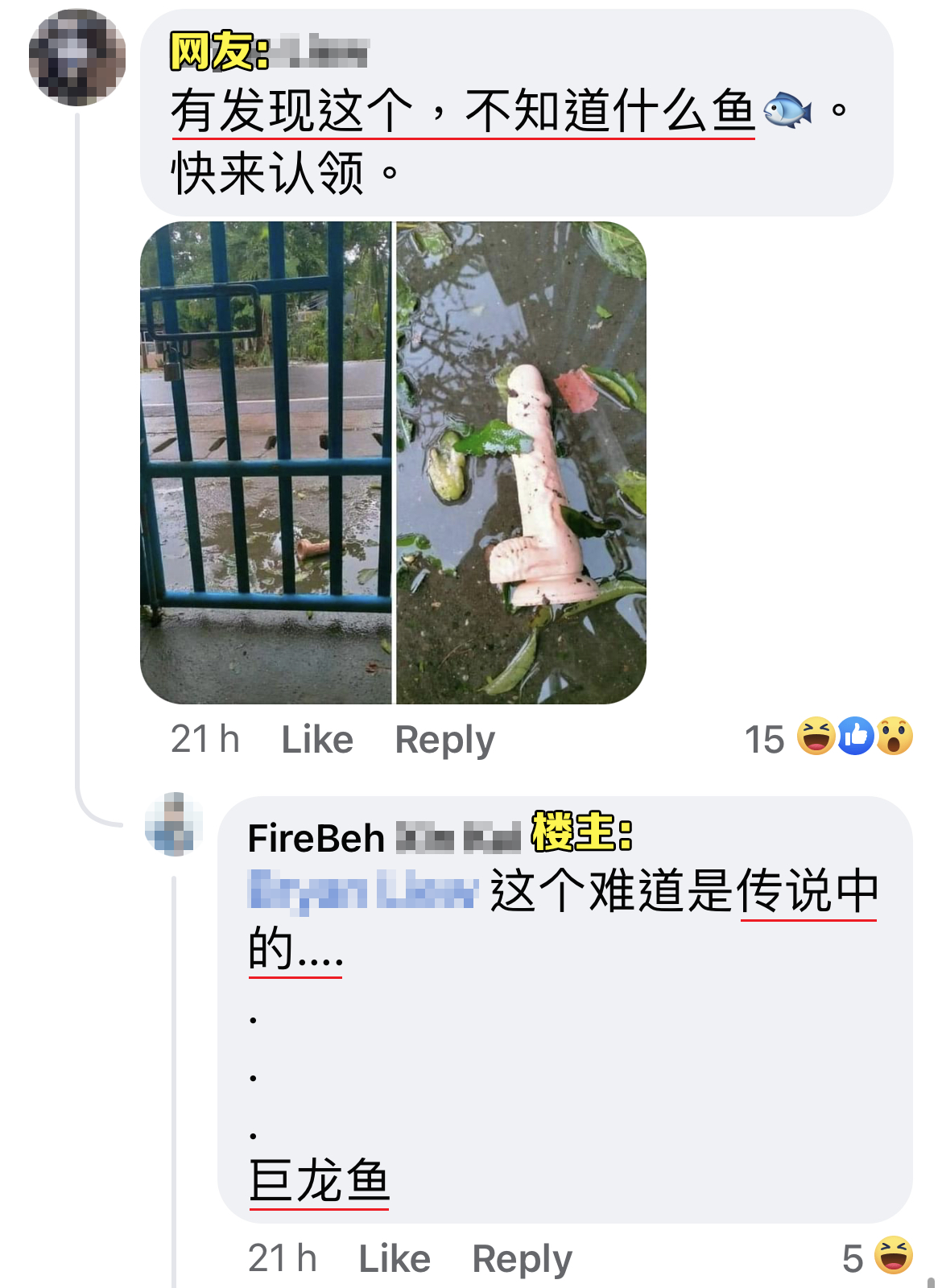Viewport: 942px width, 1288px height.
Task: Reply to FireBeh's comment
Action: 522,1258
